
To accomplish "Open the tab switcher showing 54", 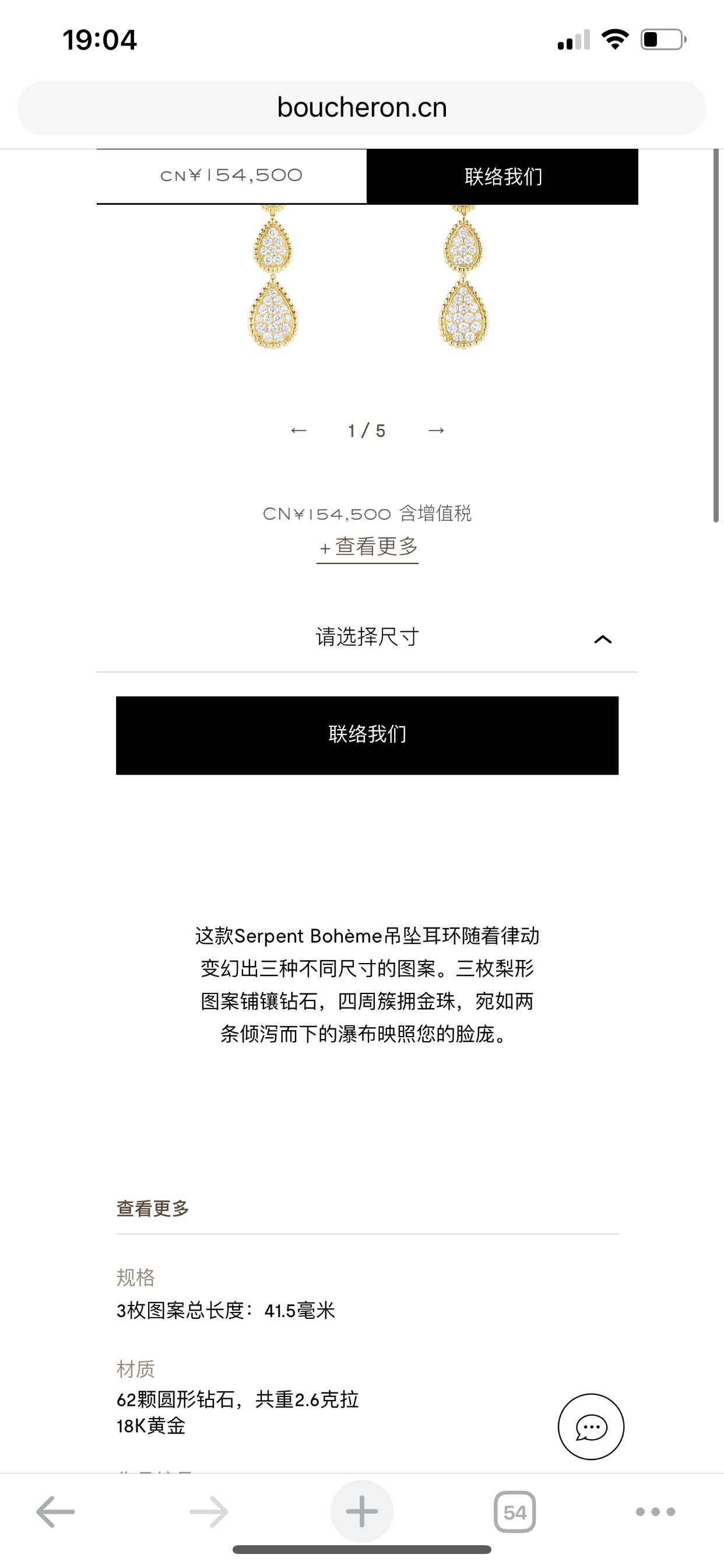I will tap(515, 1512).
